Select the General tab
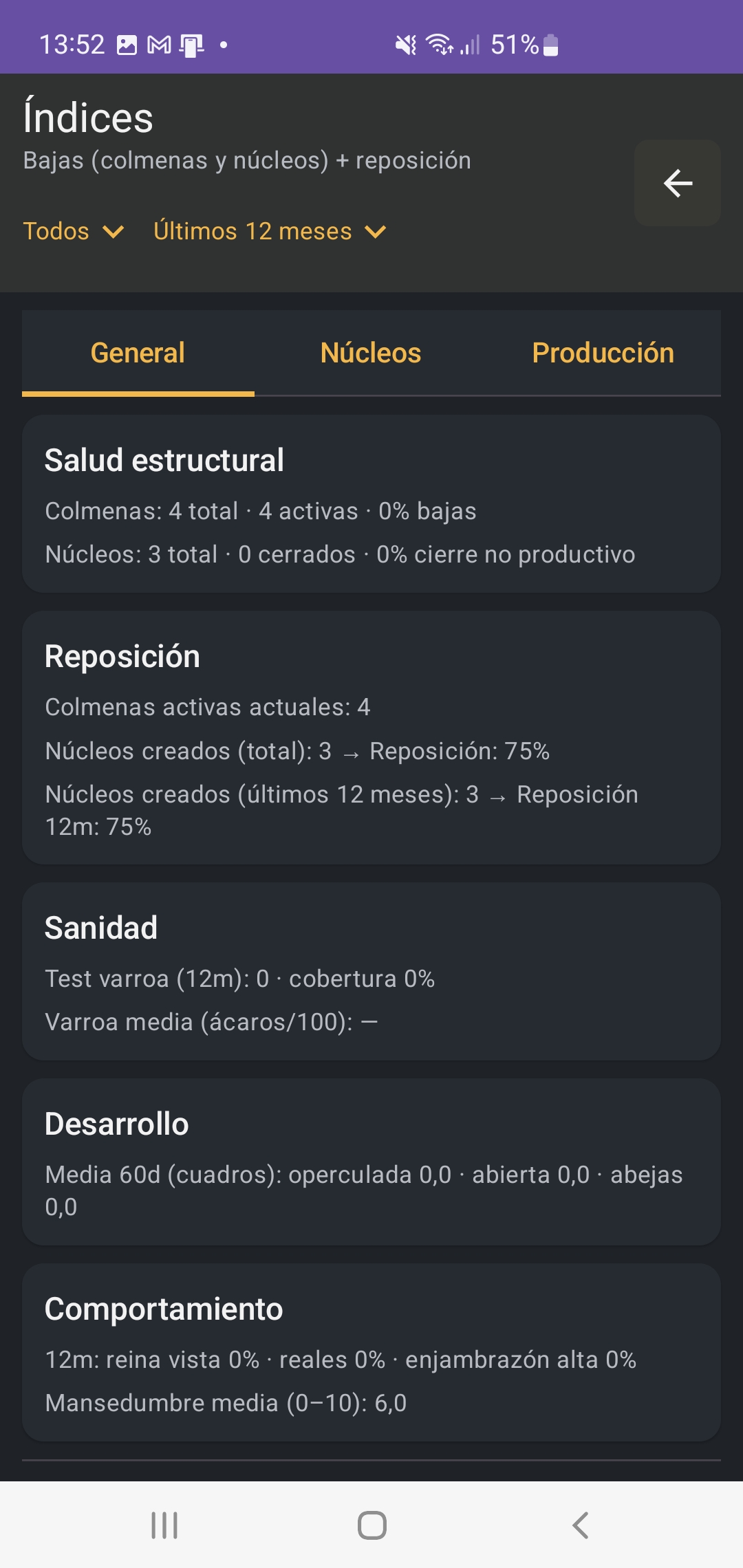The width and height of the screenshot is (743, 1568). (138, 353)
